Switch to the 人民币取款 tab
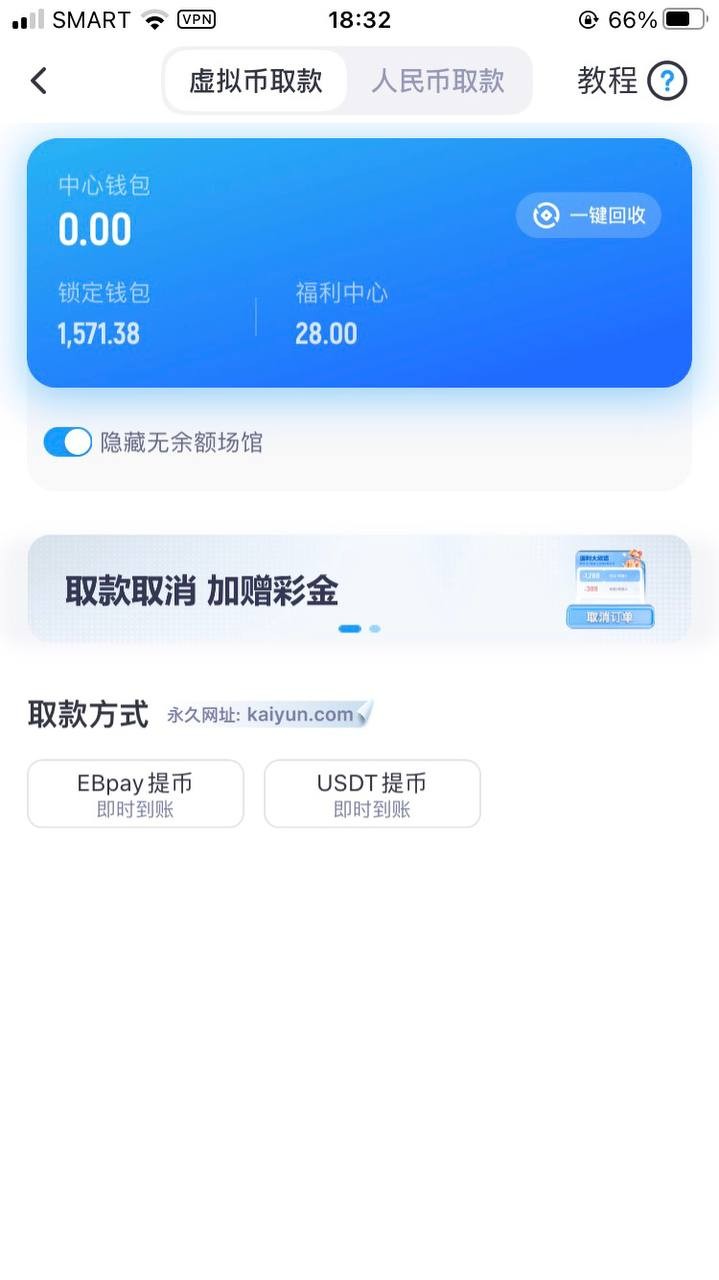Image resolution: width=719 pixels, height=1280 pixels. point(438,81)
